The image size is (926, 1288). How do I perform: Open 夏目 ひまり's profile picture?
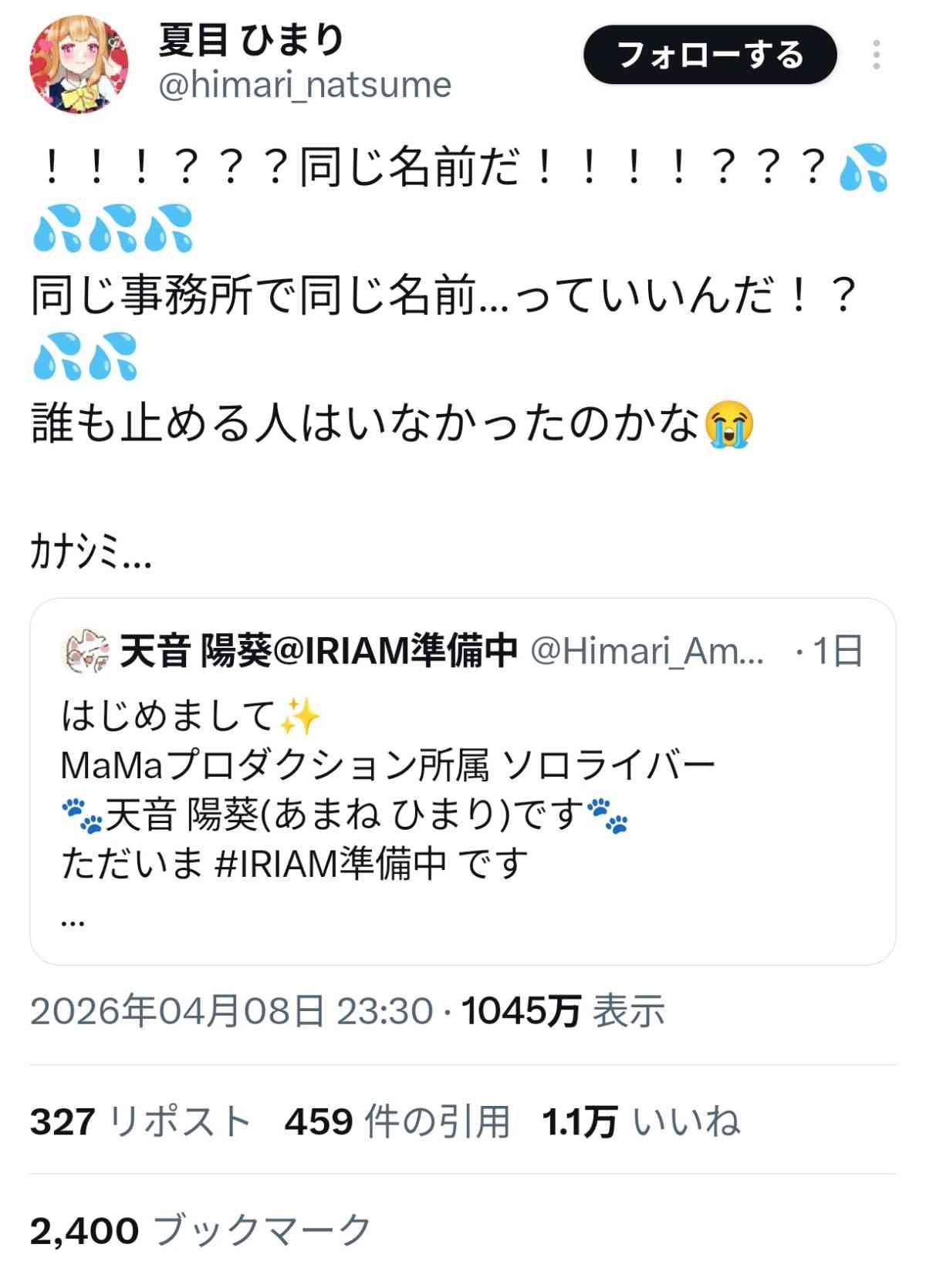(79, 65)
